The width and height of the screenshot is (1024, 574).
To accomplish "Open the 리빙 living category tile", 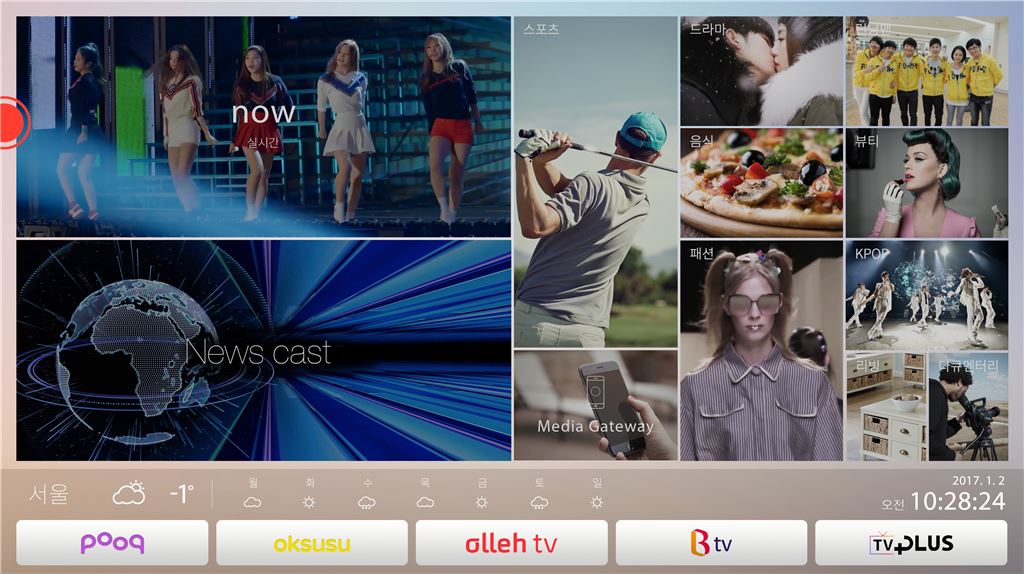I will coord(885,406).
